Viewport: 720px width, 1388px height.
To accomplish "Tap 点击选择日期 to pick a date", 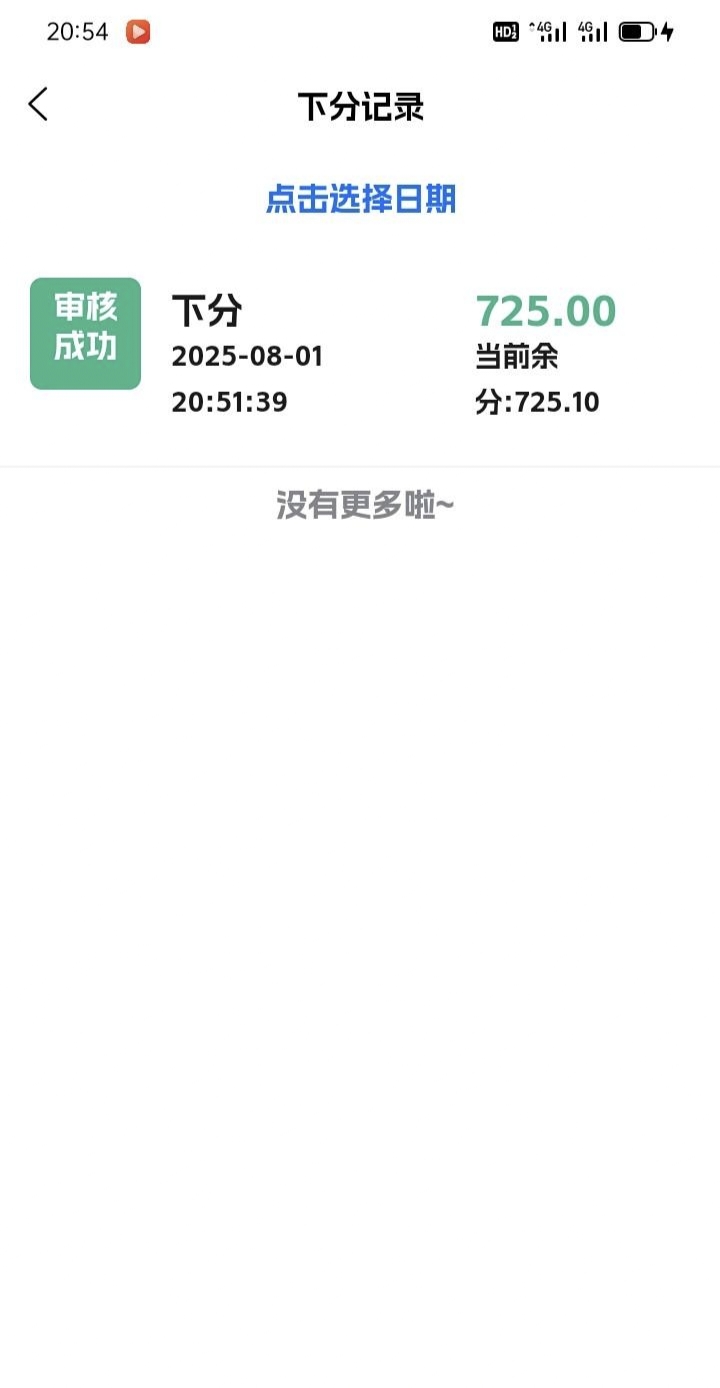I will coord(360,199).
